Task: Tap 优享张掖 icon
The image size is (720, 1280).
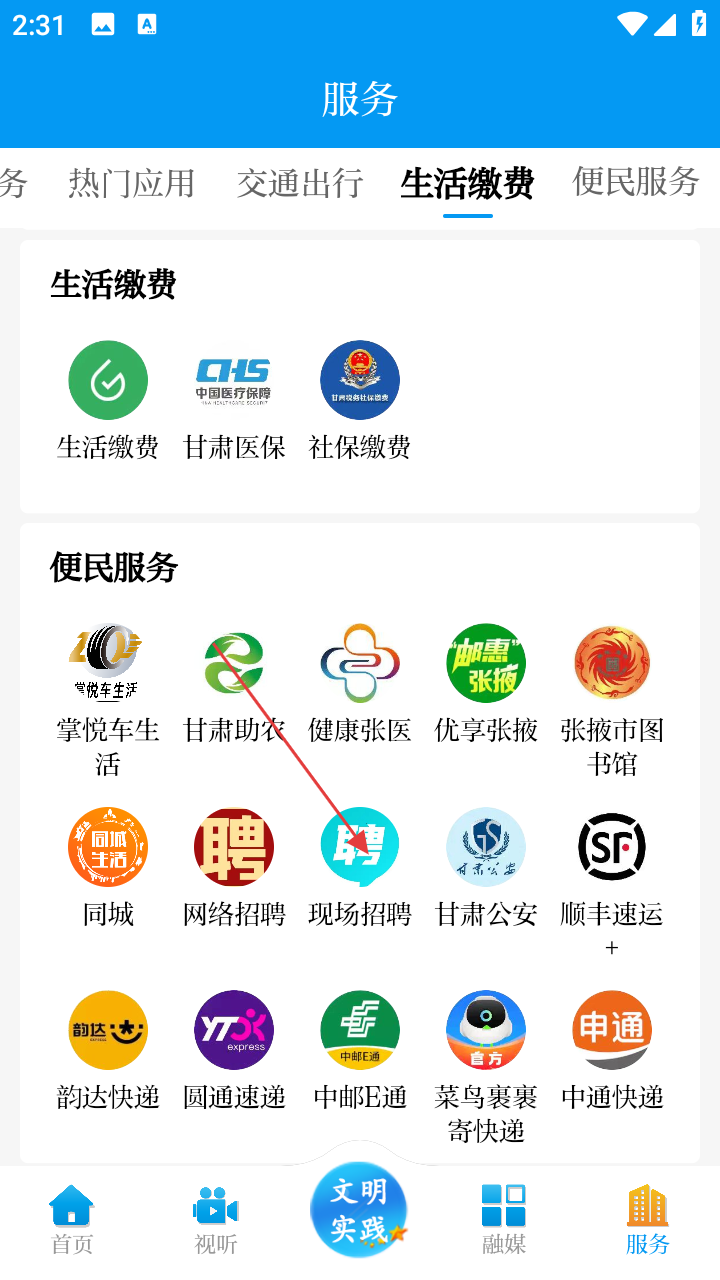Action: (x=486, y=663)
